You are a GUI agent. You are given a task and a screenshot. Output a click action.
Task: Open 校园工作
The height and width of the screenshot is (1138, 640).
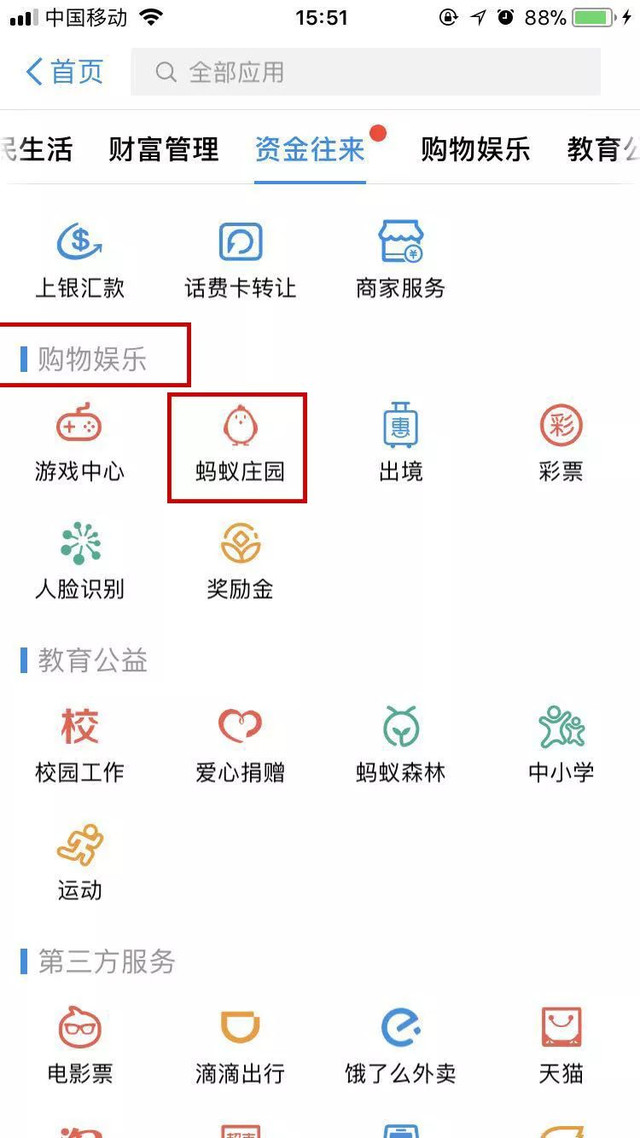pos(80,743)
